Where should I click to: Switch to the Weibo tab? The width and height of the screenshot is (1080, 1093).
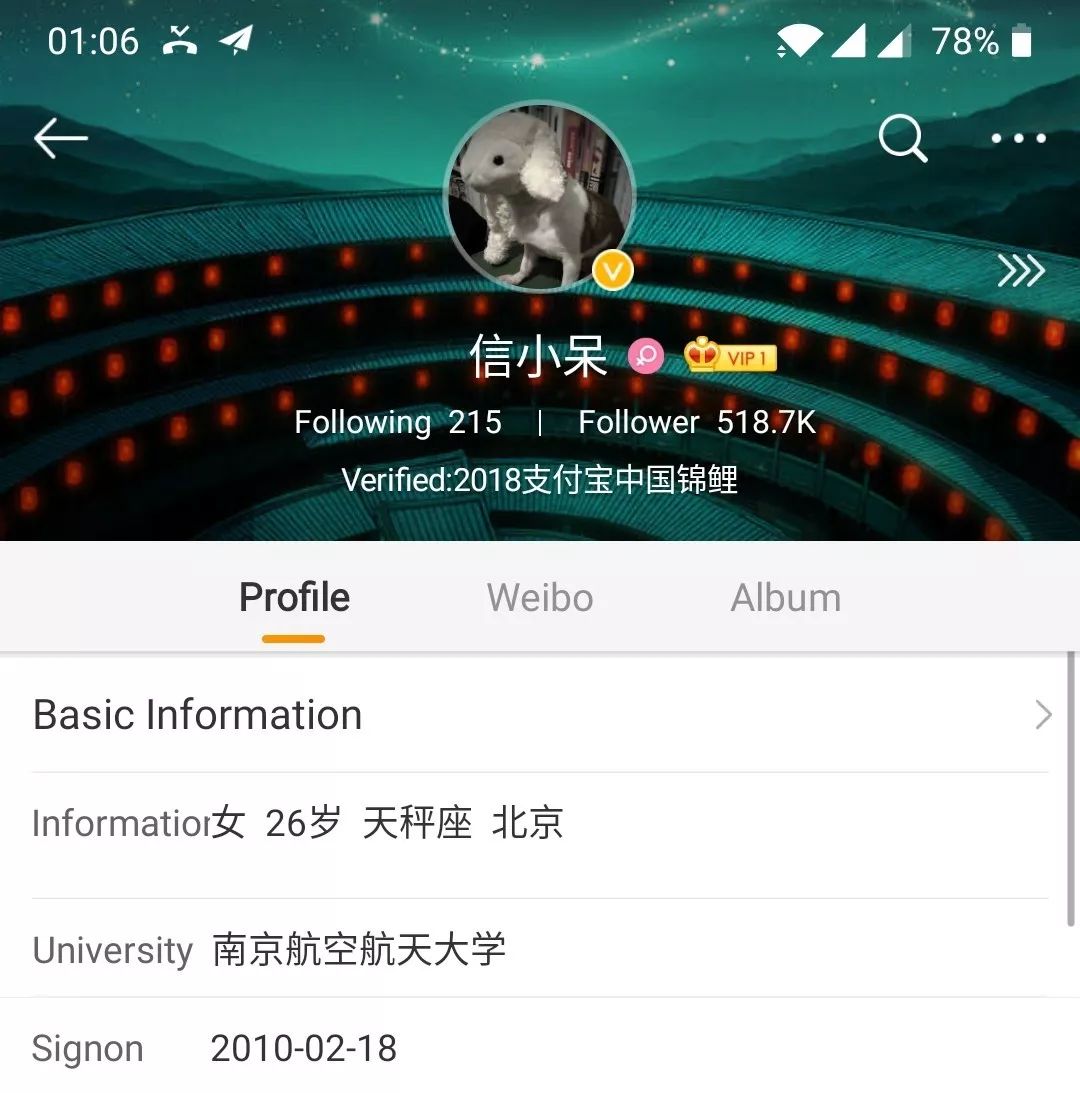(x=540, y=598)
